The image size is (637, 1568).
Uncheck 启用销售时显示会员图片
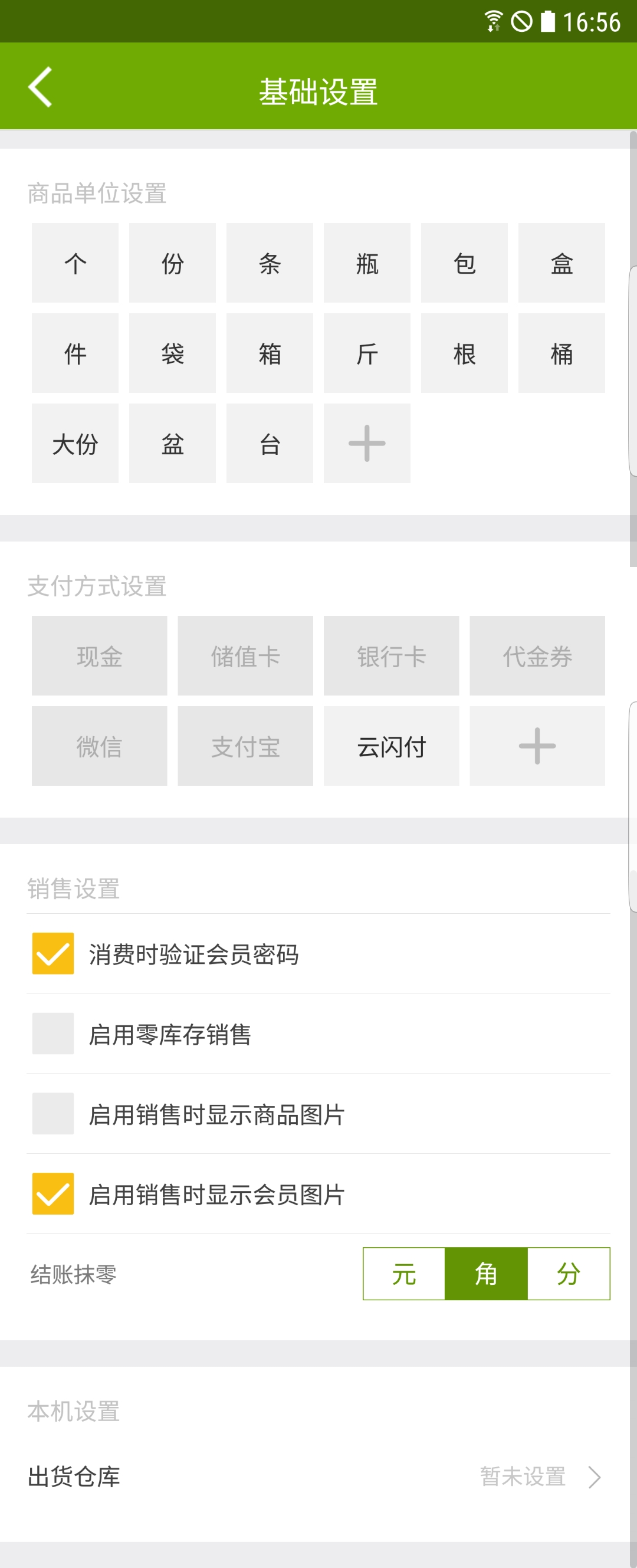point(53,1193)
